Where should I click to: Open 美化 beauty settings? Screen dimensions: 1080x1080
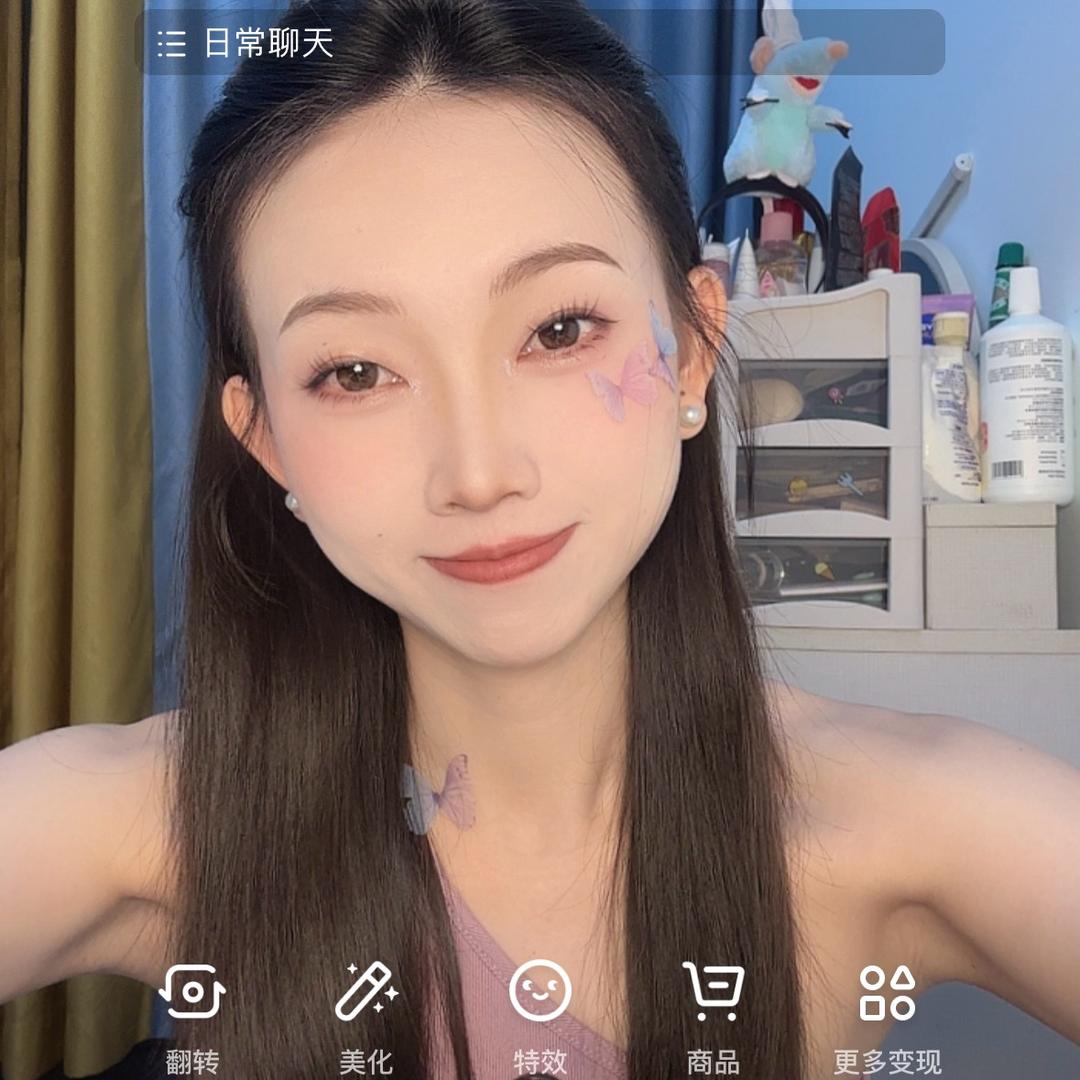[366, 1012]
